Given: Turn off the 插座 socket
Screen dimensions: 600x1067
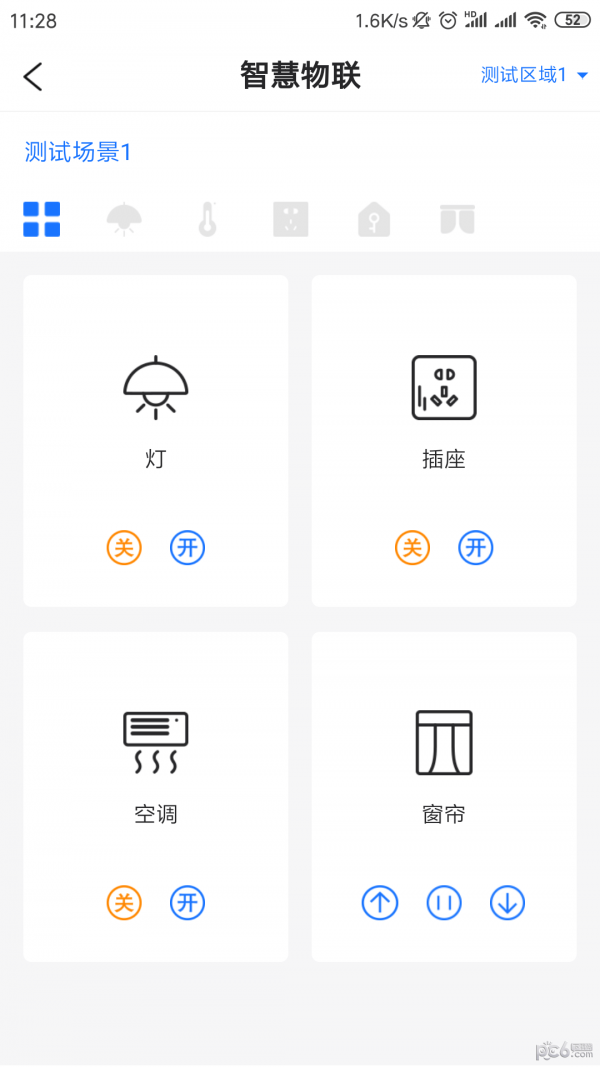Looking at the screenshot, I should 412,548.
